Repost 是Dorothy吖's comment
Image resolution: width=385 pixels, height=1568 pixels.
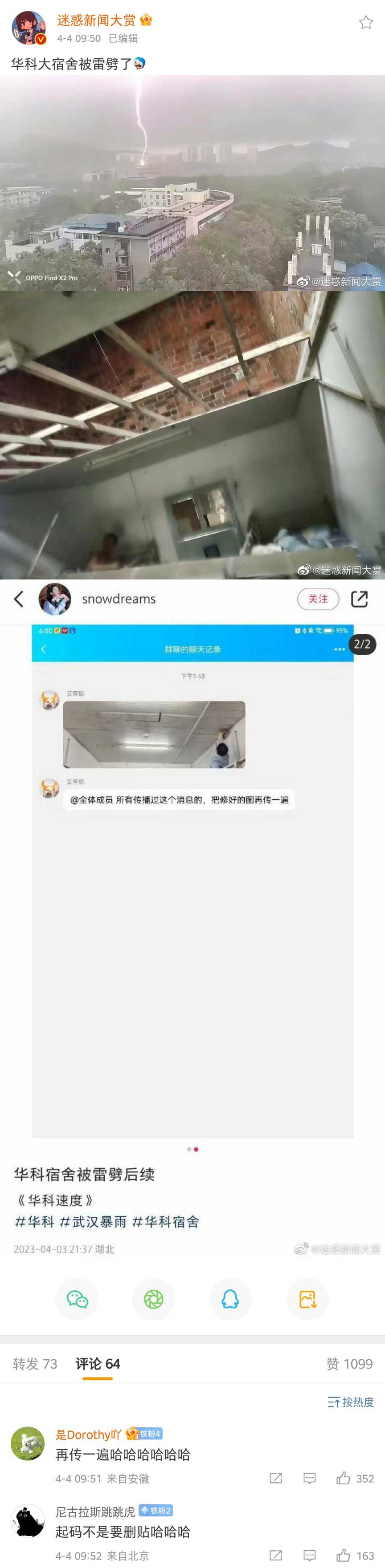(276, 1479)
